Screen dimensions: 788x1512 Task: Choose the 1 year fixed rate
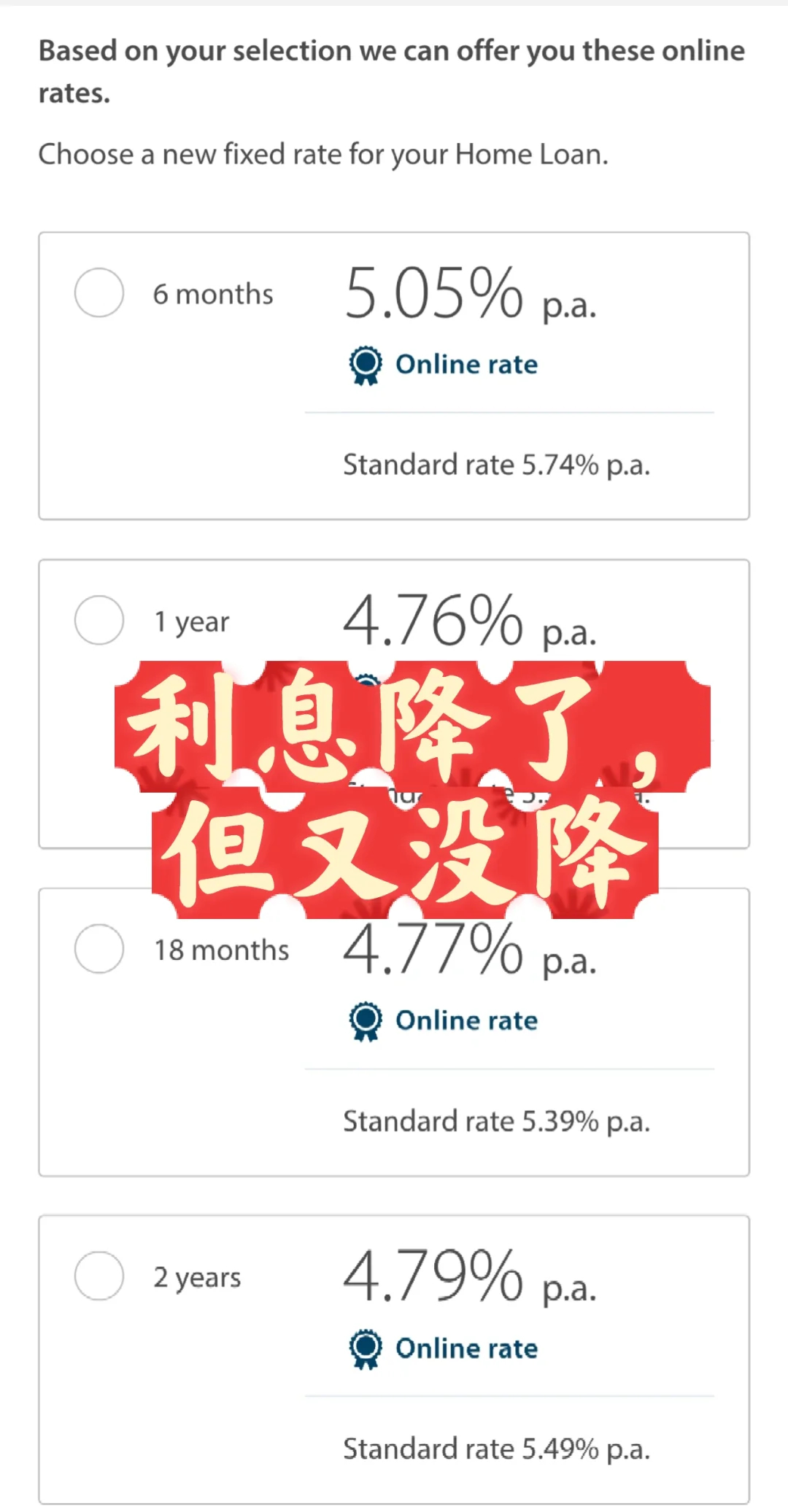[x=99, y=620]
